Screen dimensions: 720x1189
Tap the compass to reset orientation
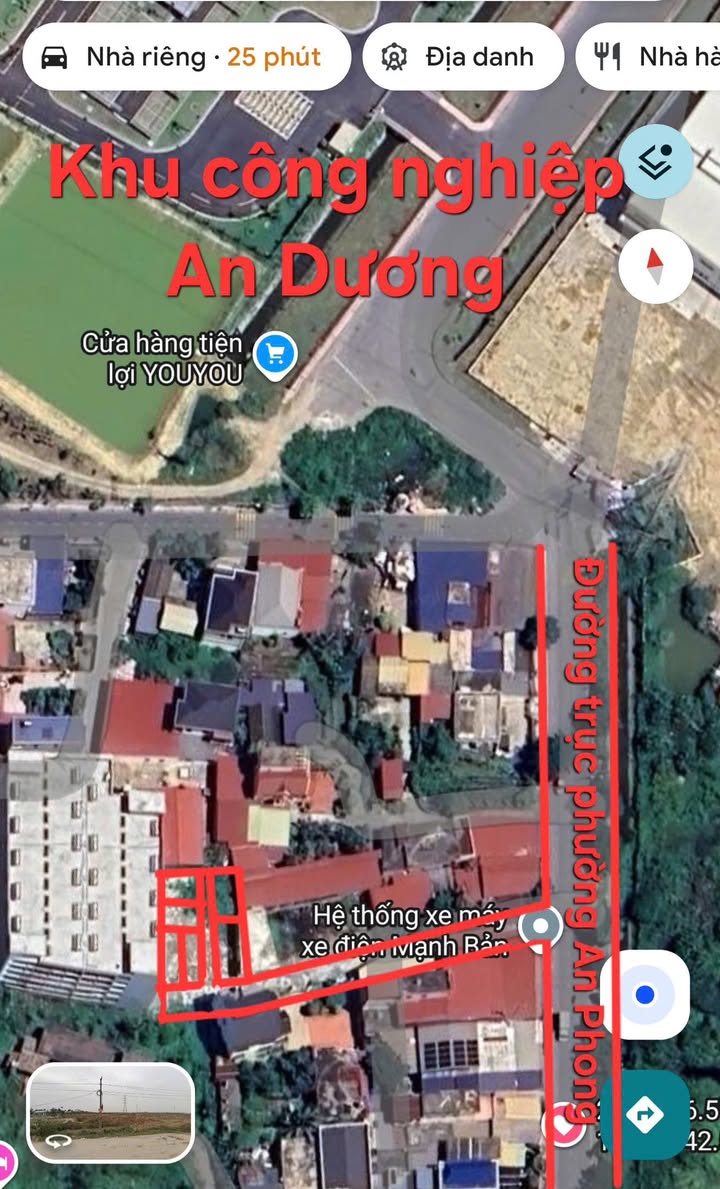coord(656,266)
